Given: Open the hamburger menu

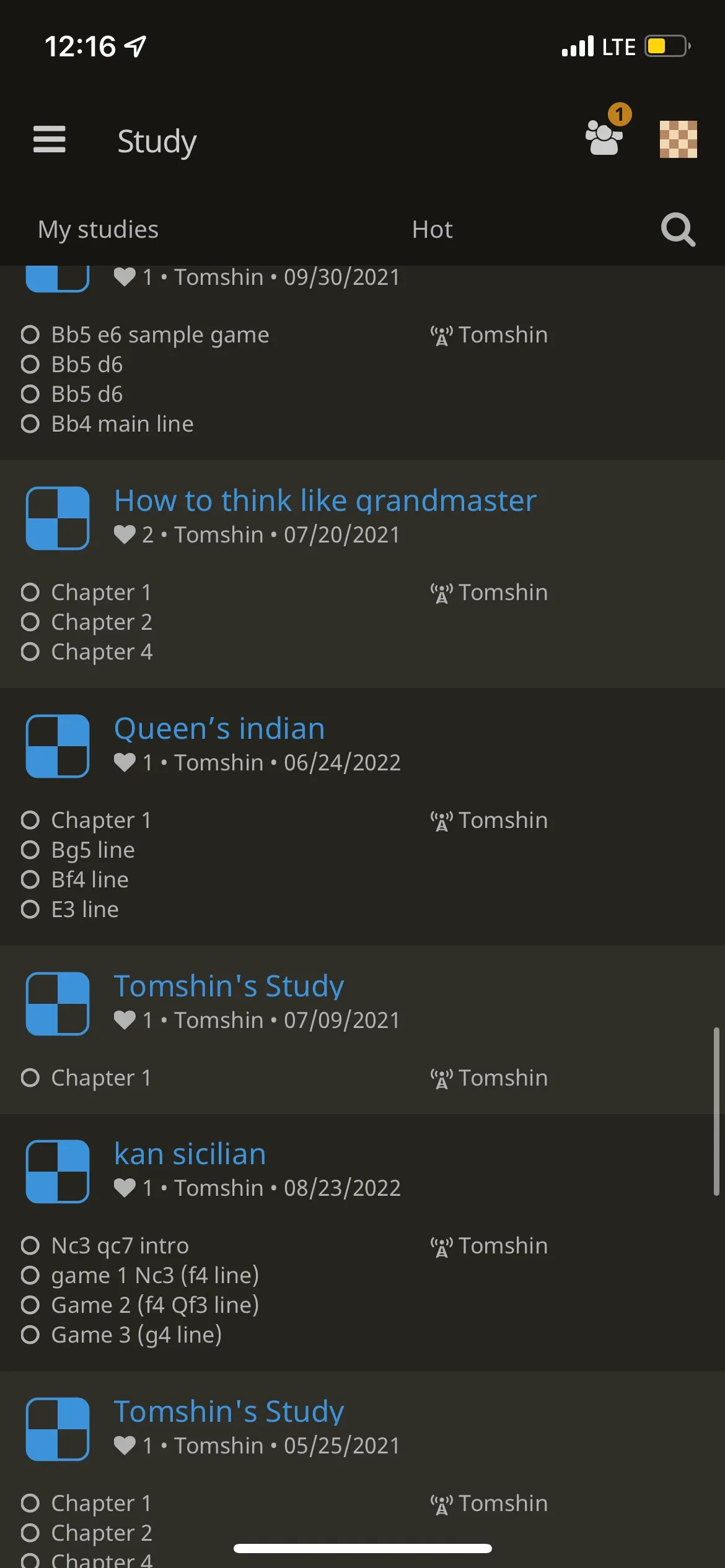Looking at the screenshot, I should (49, 139).
